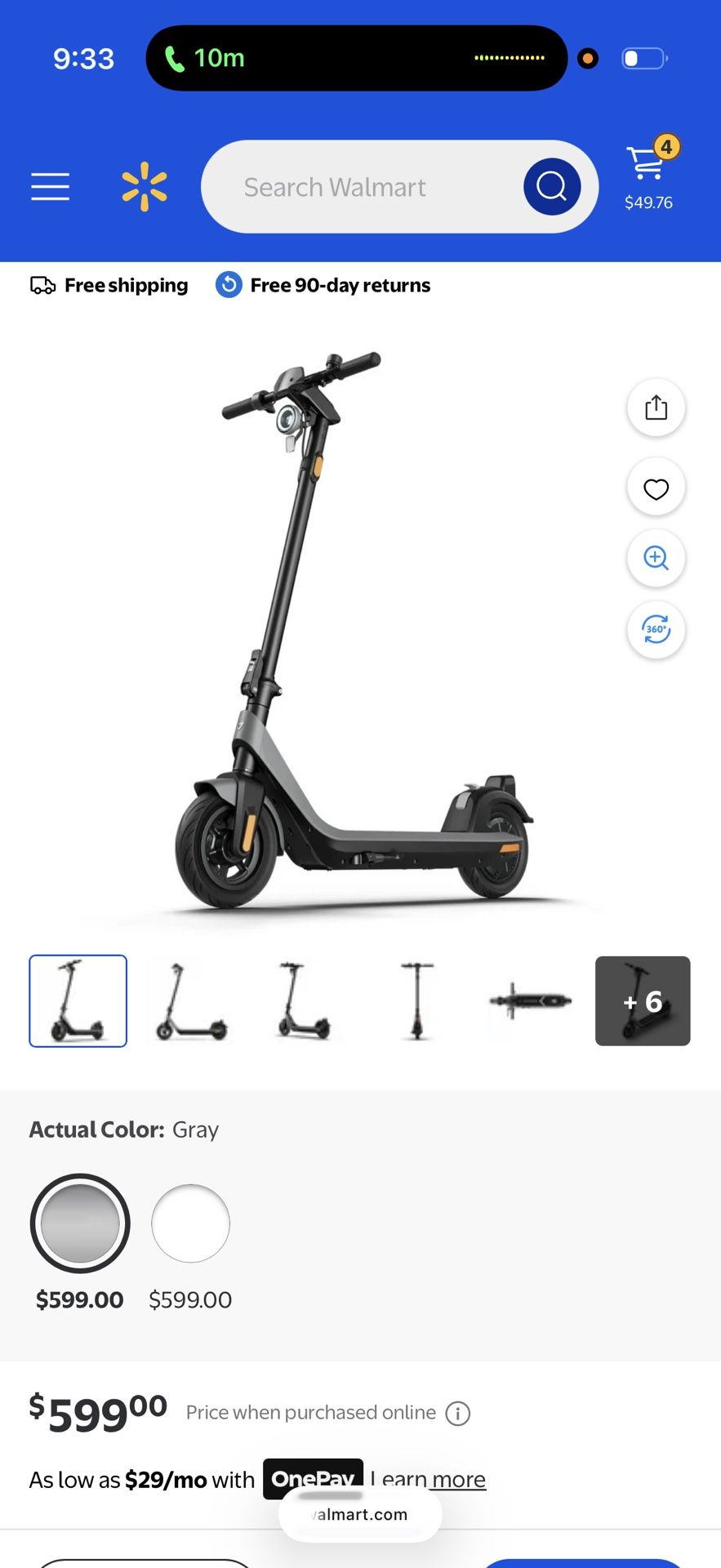The width and height of the screenshot is (721, 1568).
Task: Click the Walmart spark logo
Action: [144, 186]
